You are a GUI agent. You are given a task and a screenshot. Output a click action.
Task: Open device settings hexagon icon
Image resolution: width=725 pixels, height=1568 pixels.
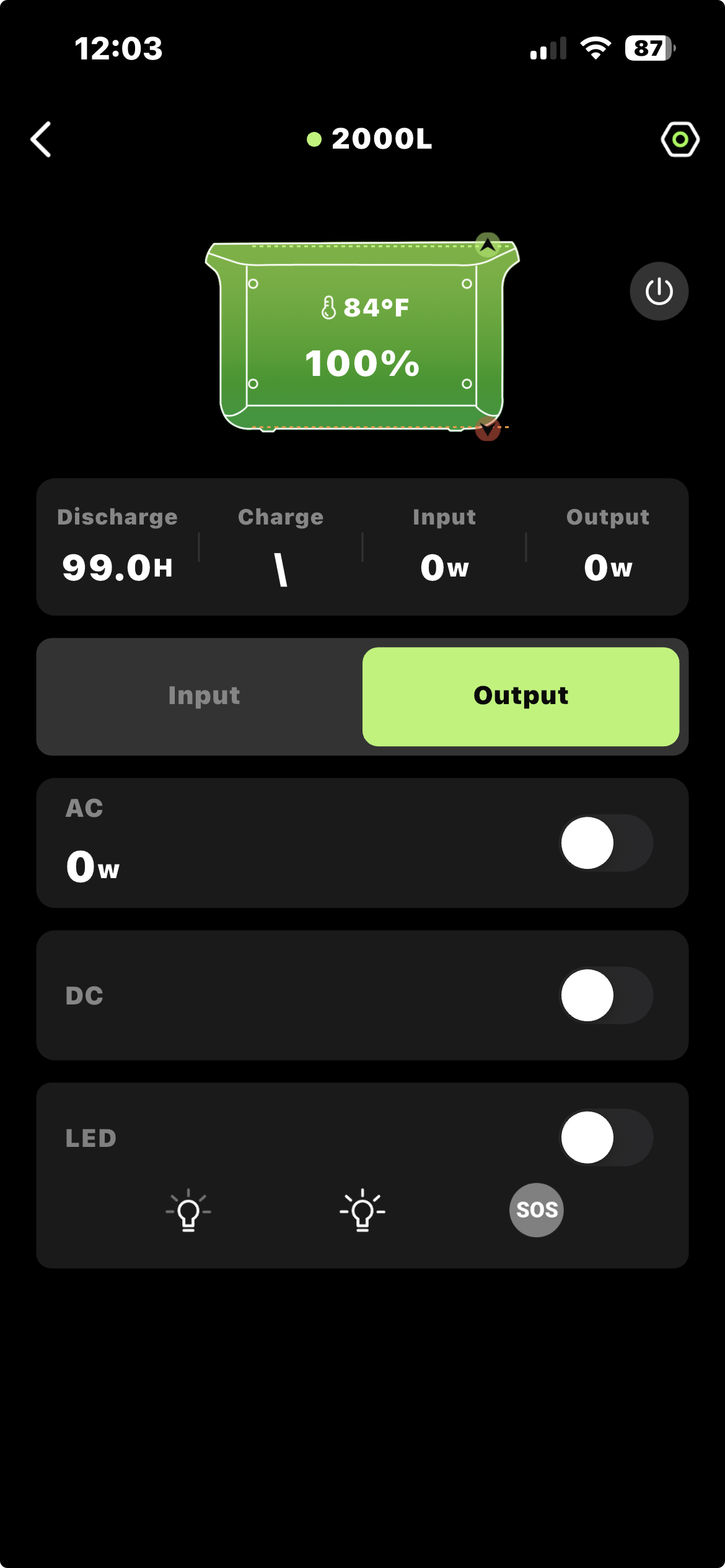point(680,139)
